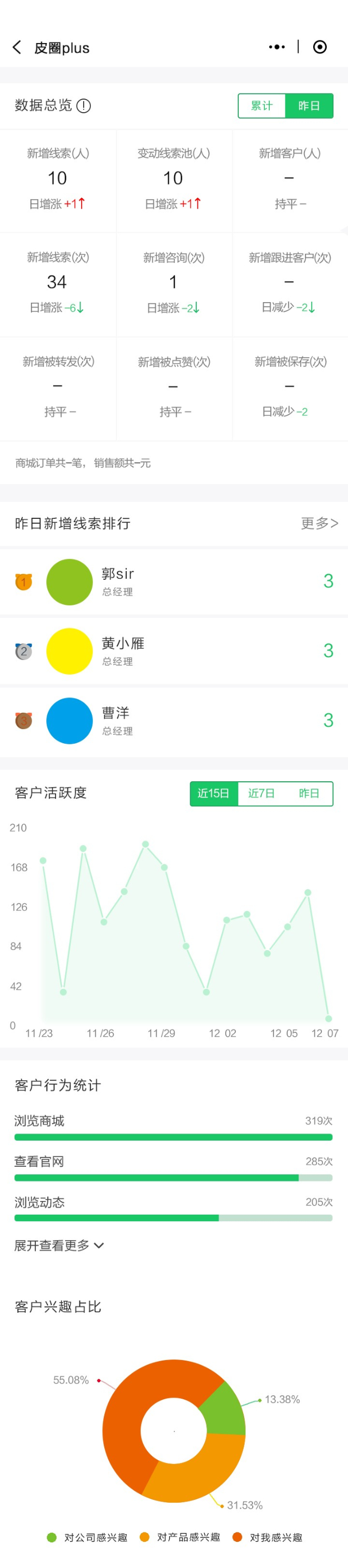Toggle the 对公司感兴趣 legend item
The height and width of the screenshot is (1568, 348).
tap(87, 1537)
